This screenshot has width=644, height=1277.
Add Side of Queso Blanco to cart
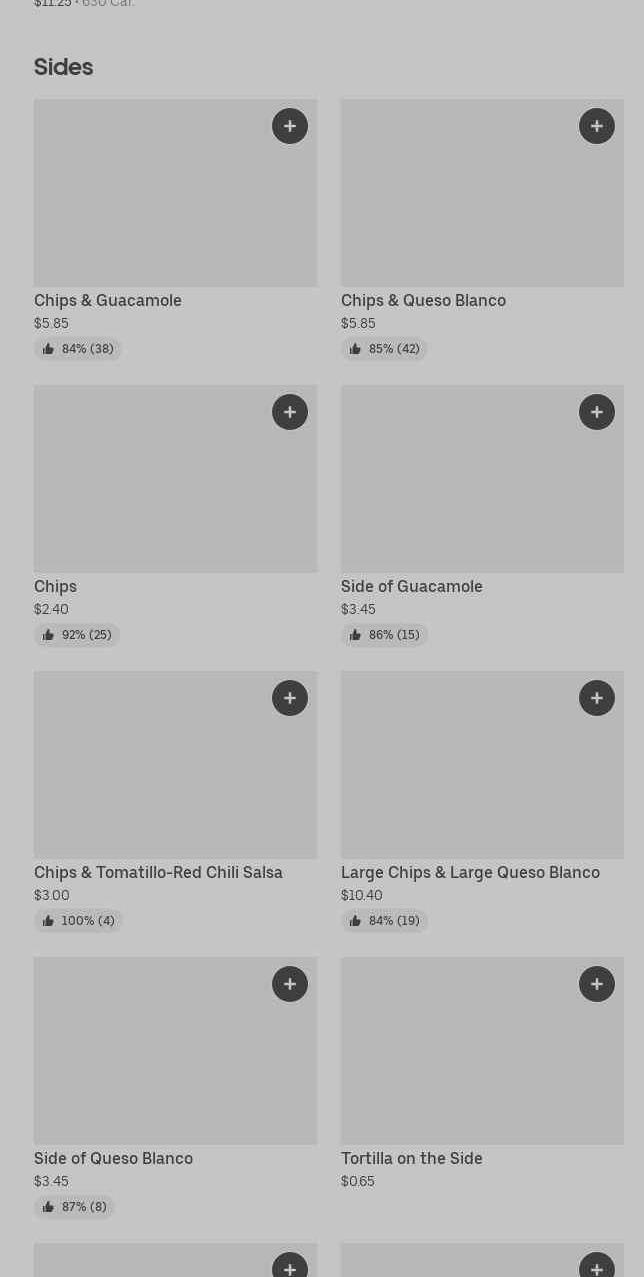point(290,984)
